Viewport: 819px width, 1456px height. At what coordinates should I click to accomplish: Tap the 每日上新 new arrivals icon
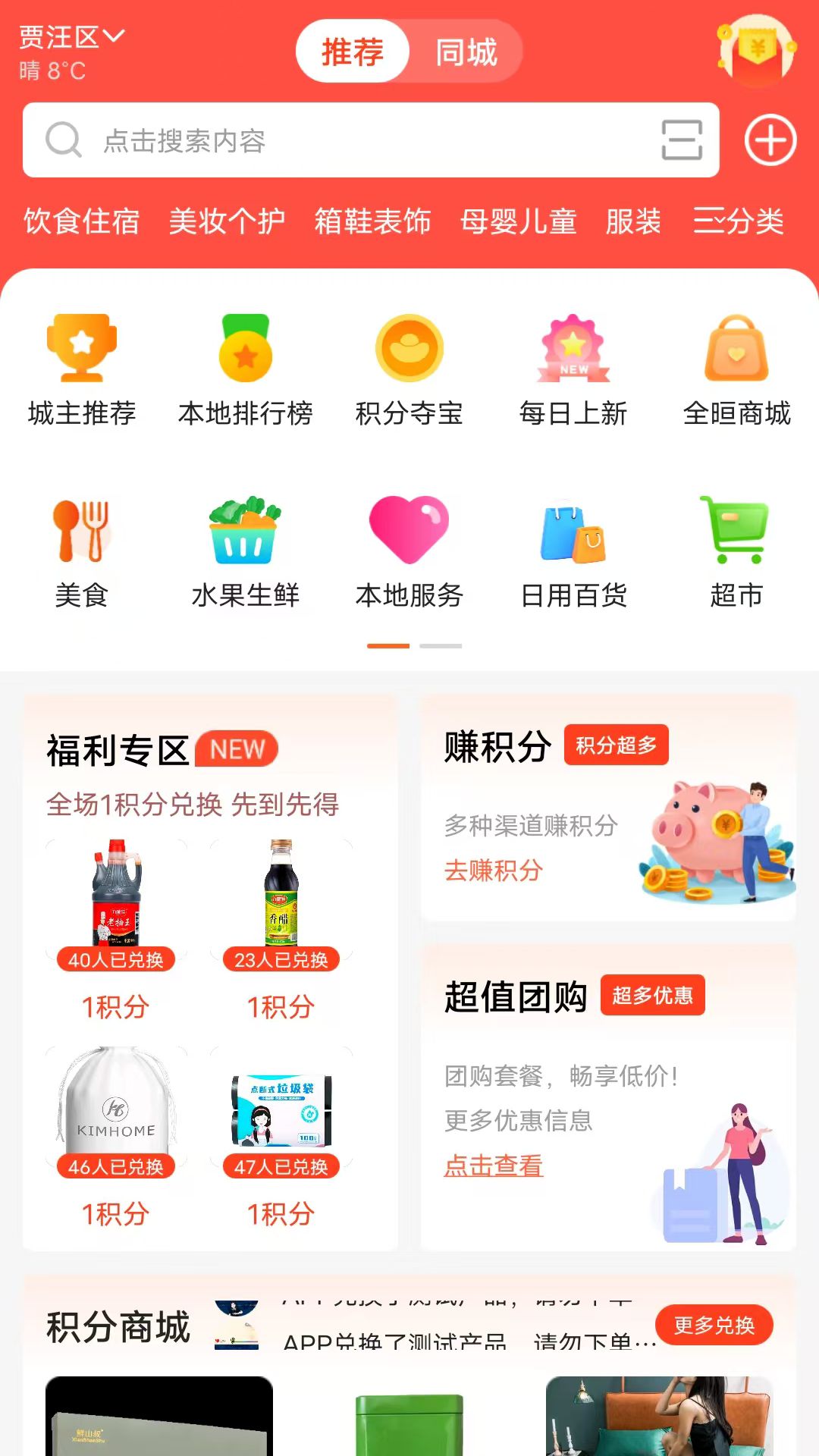[573, 349]
